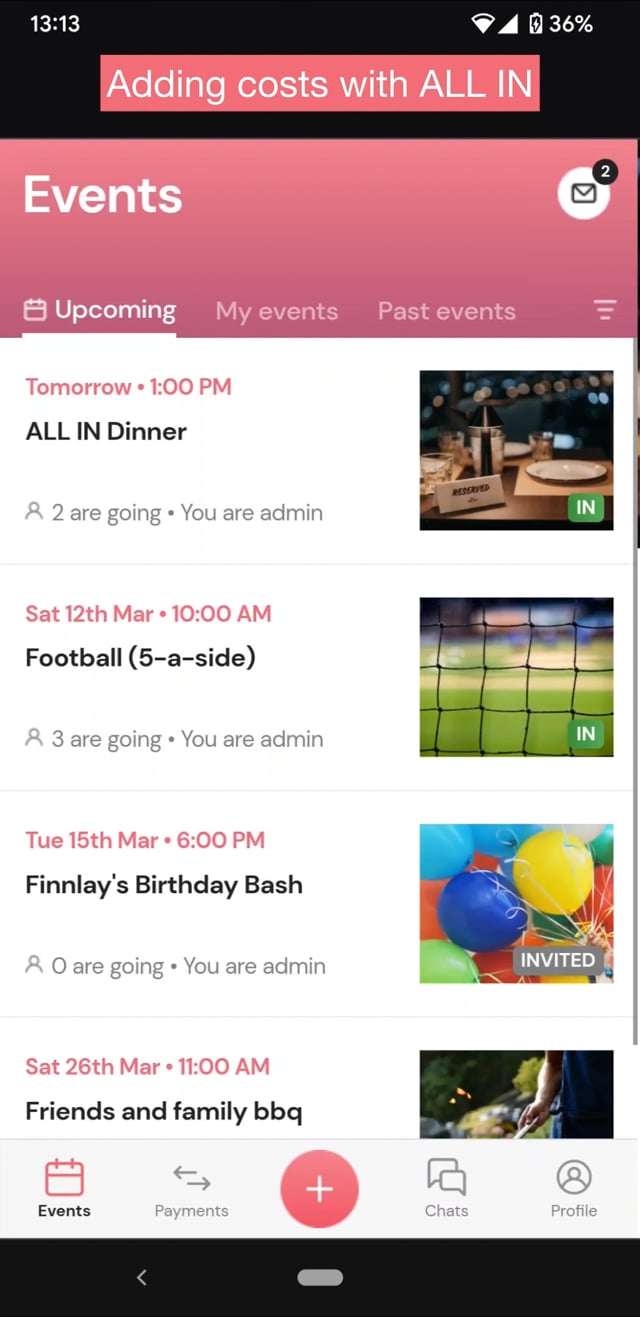Viewport: 640px width, 1317px height.
Task: Create a new event with plus button
Action: (319, 1189)
